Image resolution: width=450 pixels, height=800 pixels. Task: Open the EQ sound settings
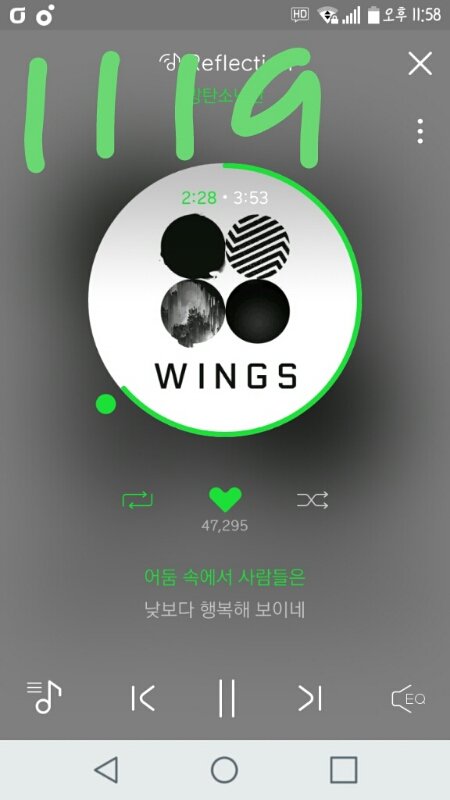tap(408, 698)
